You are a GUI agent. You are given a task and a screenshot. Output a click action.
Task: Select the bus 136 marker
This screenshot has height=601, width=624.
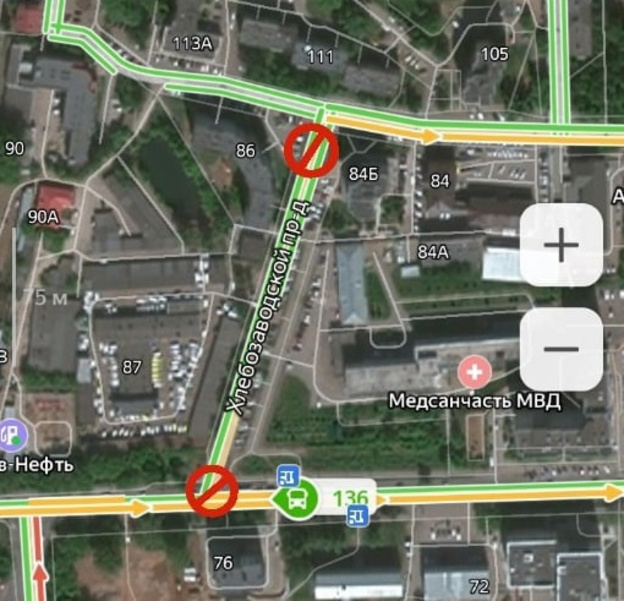click(298, 498)
